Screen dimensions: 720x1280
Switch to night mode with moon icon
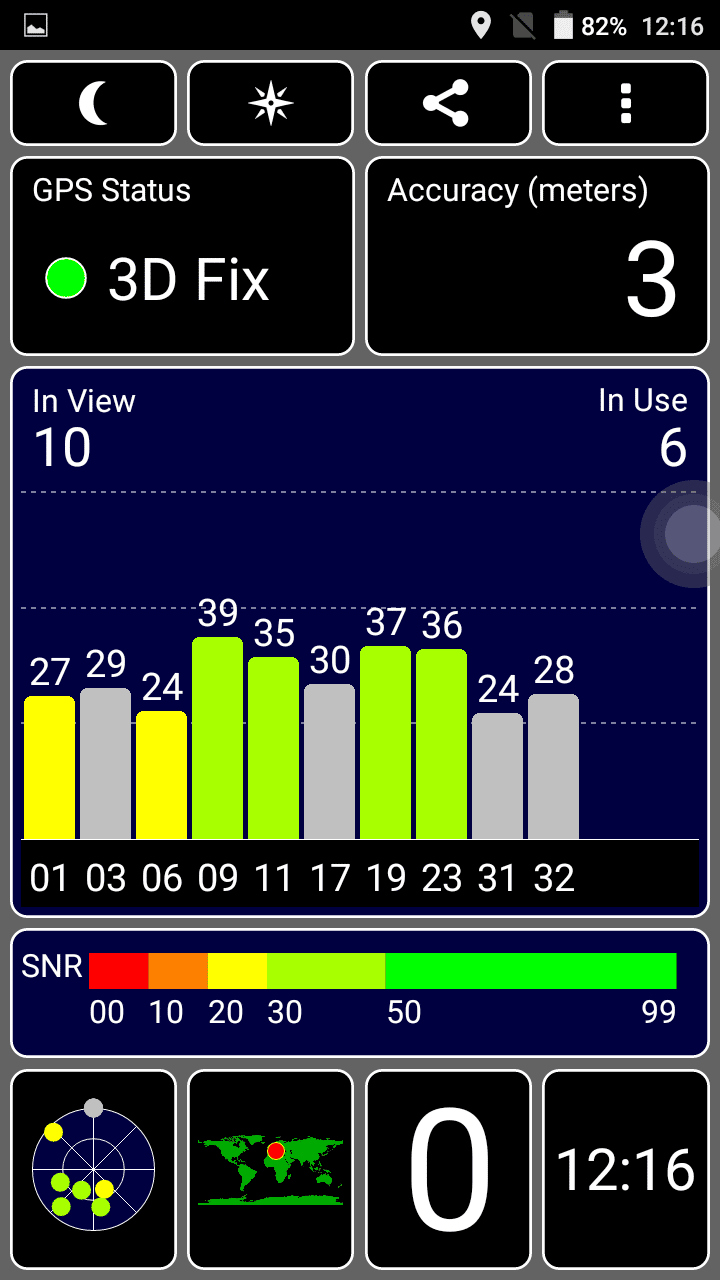pyautogui.click(x=93, y=103)
